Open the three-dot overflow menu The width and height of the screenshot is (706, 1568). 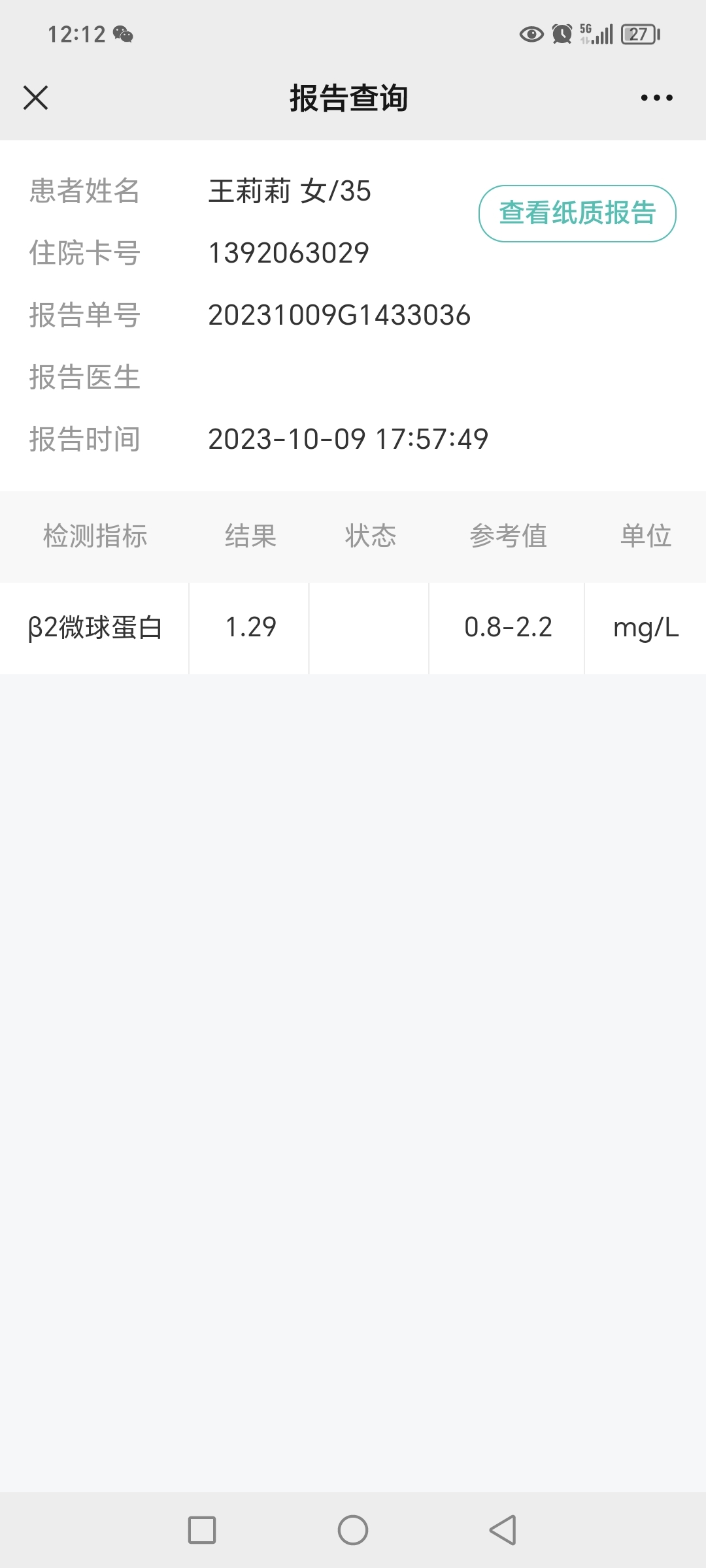[656, 98]
